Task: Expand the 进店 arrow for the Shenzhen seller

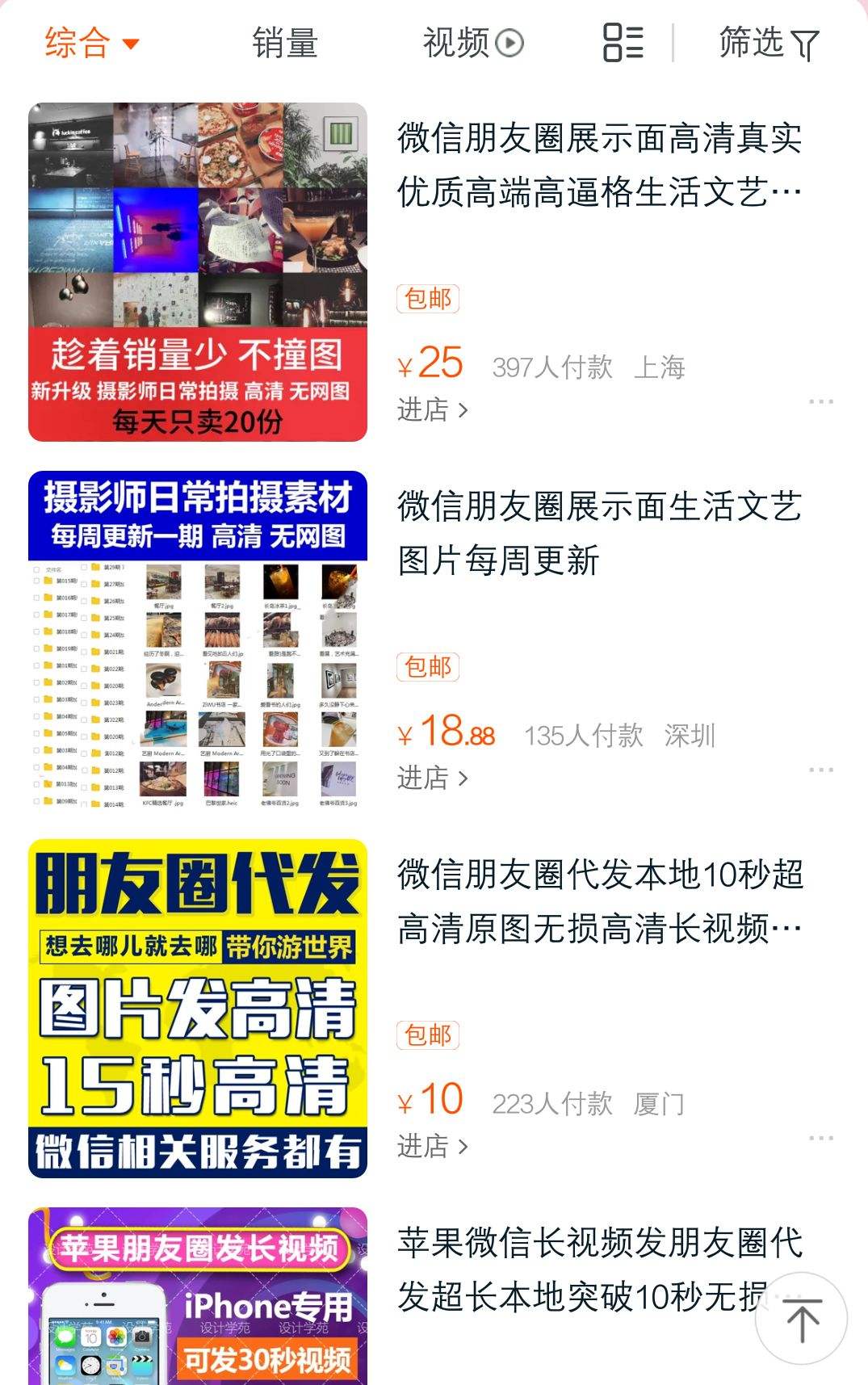Action: (x=462, y=777)
